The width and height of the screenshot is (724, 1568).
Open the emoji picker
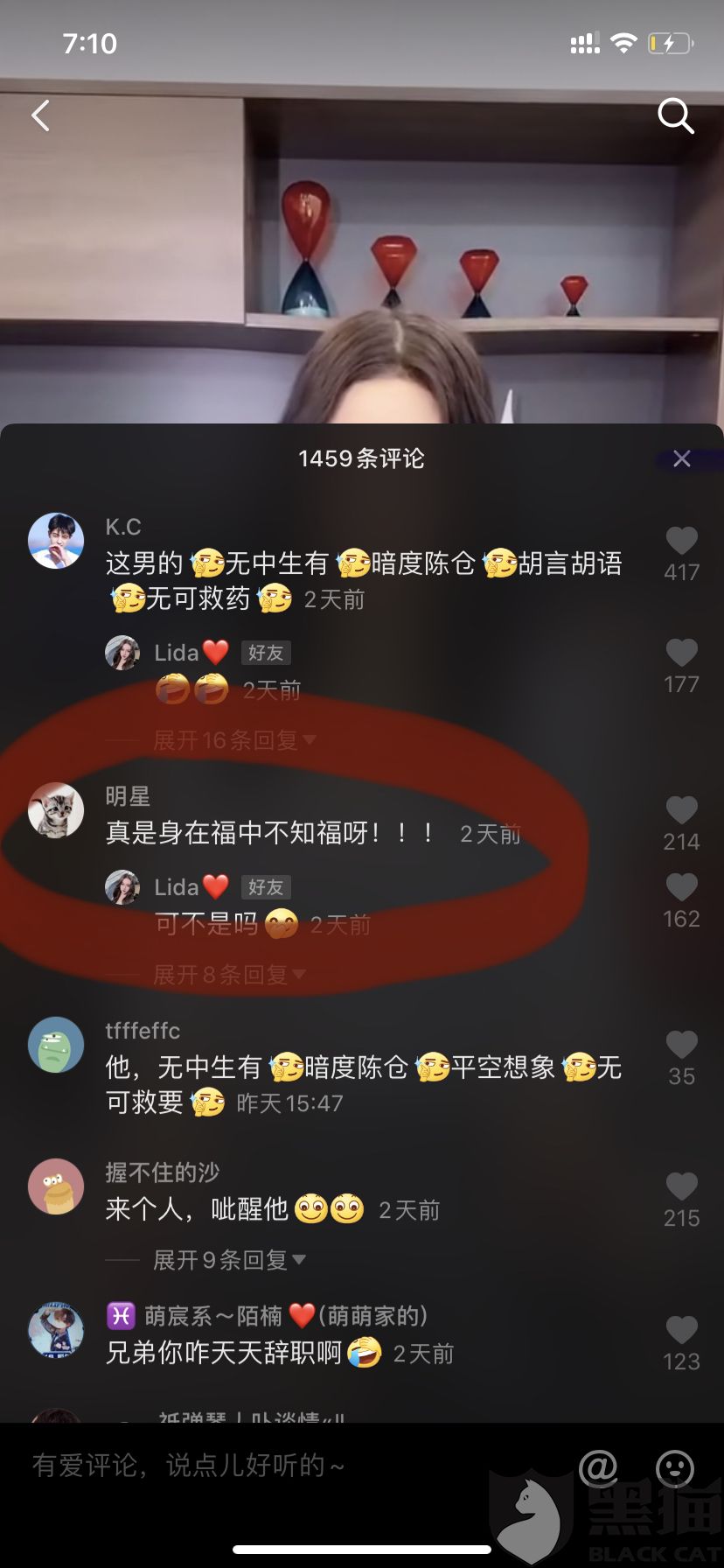[675, 1468]
